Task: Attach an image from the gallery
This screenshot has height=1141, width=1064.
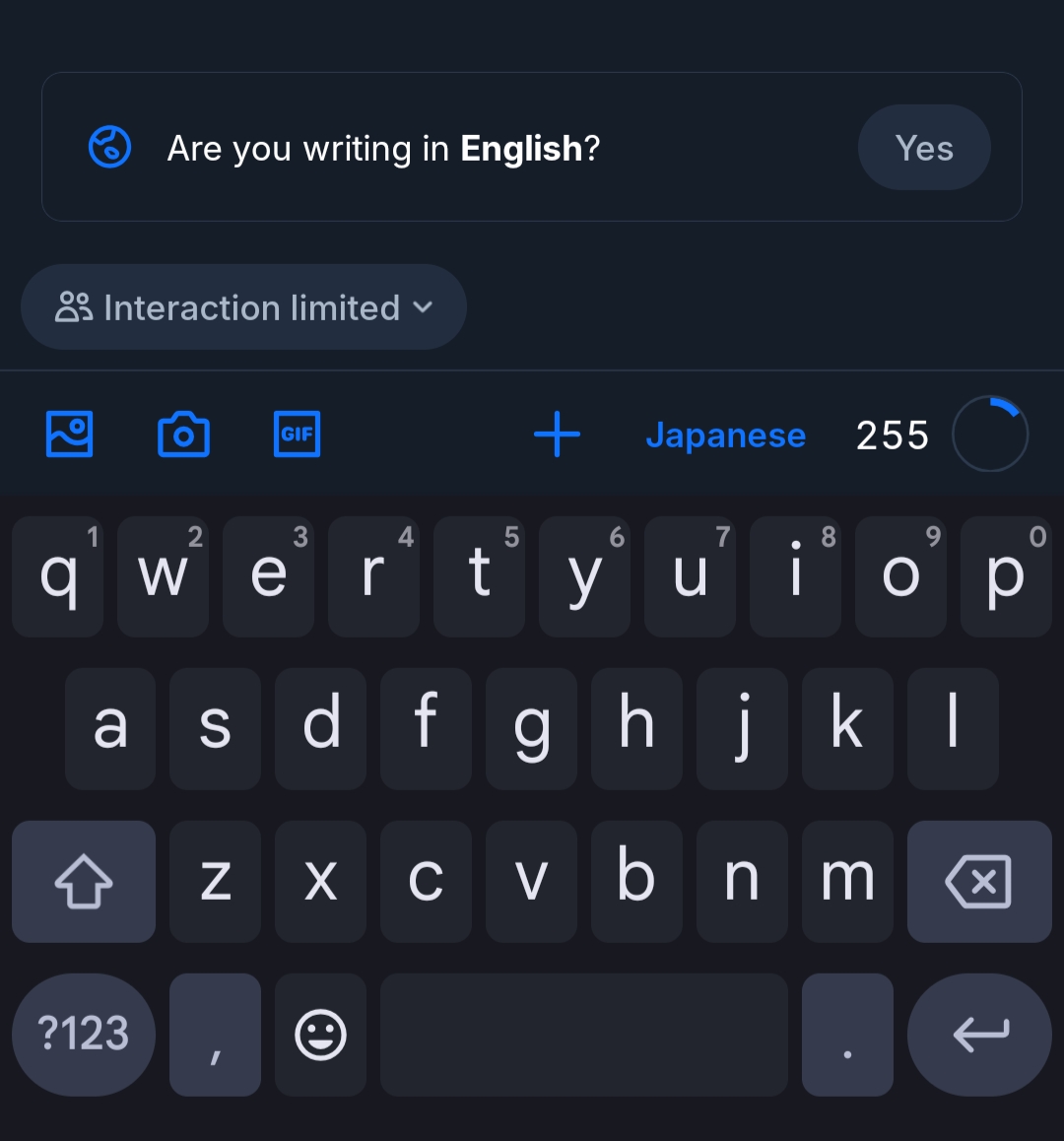Action: [x=70, y=435]
